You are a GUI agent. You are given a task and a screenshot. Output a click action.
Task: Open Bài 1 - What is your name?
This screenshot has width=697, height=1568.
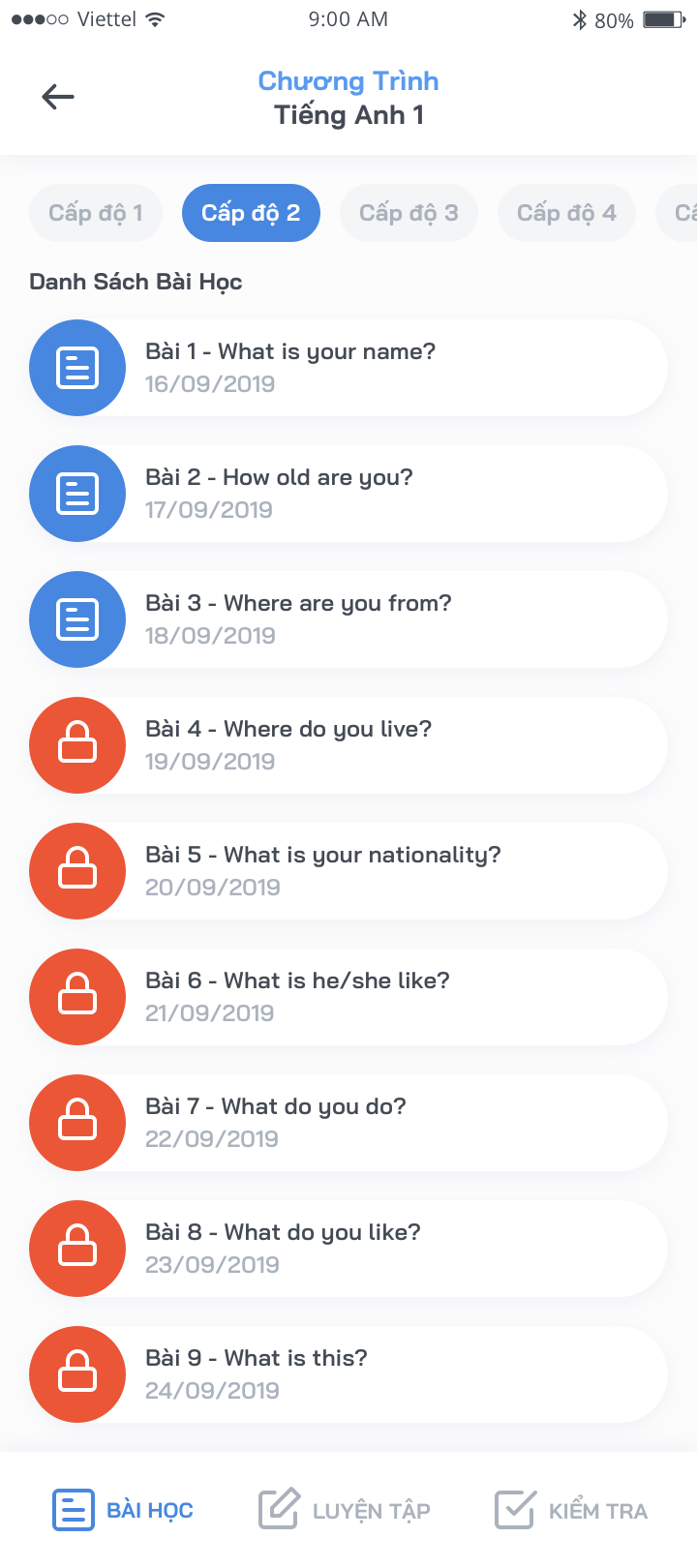348,368
